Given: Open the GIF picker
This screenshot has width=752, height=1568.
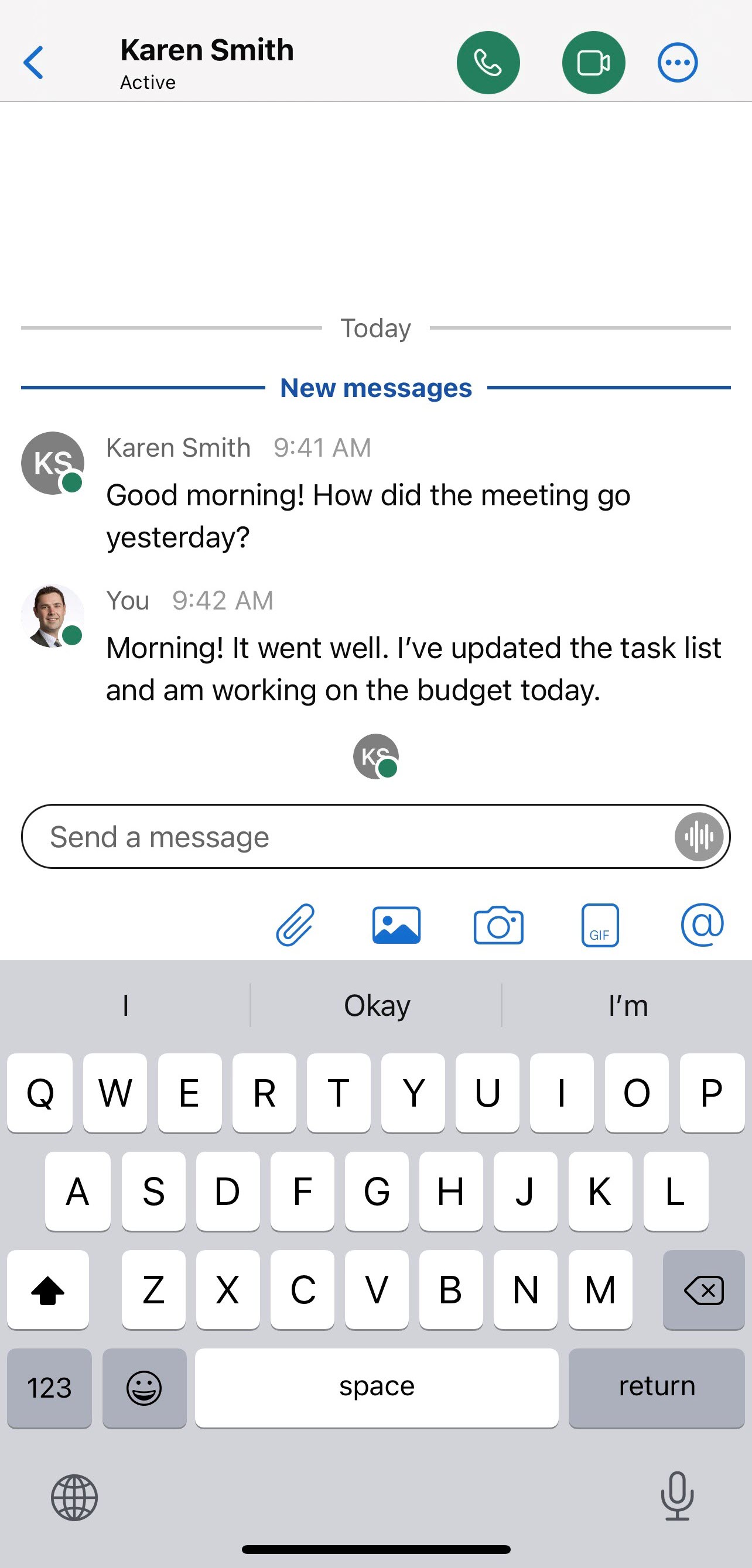Looking at the screenshot, I should point(600,925).
